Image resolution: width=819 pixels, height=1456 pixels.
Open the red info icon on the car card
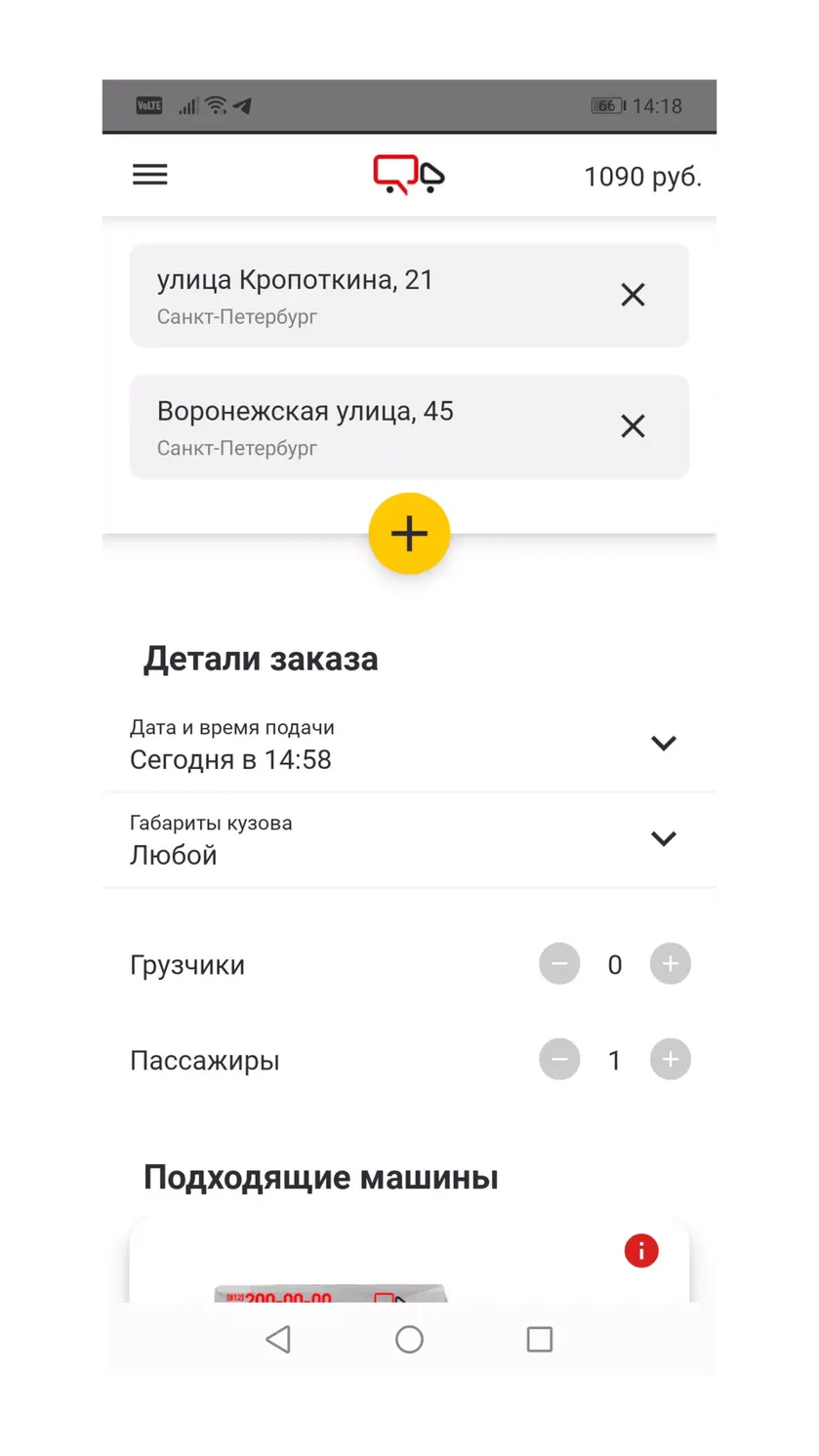[641, 1251]
